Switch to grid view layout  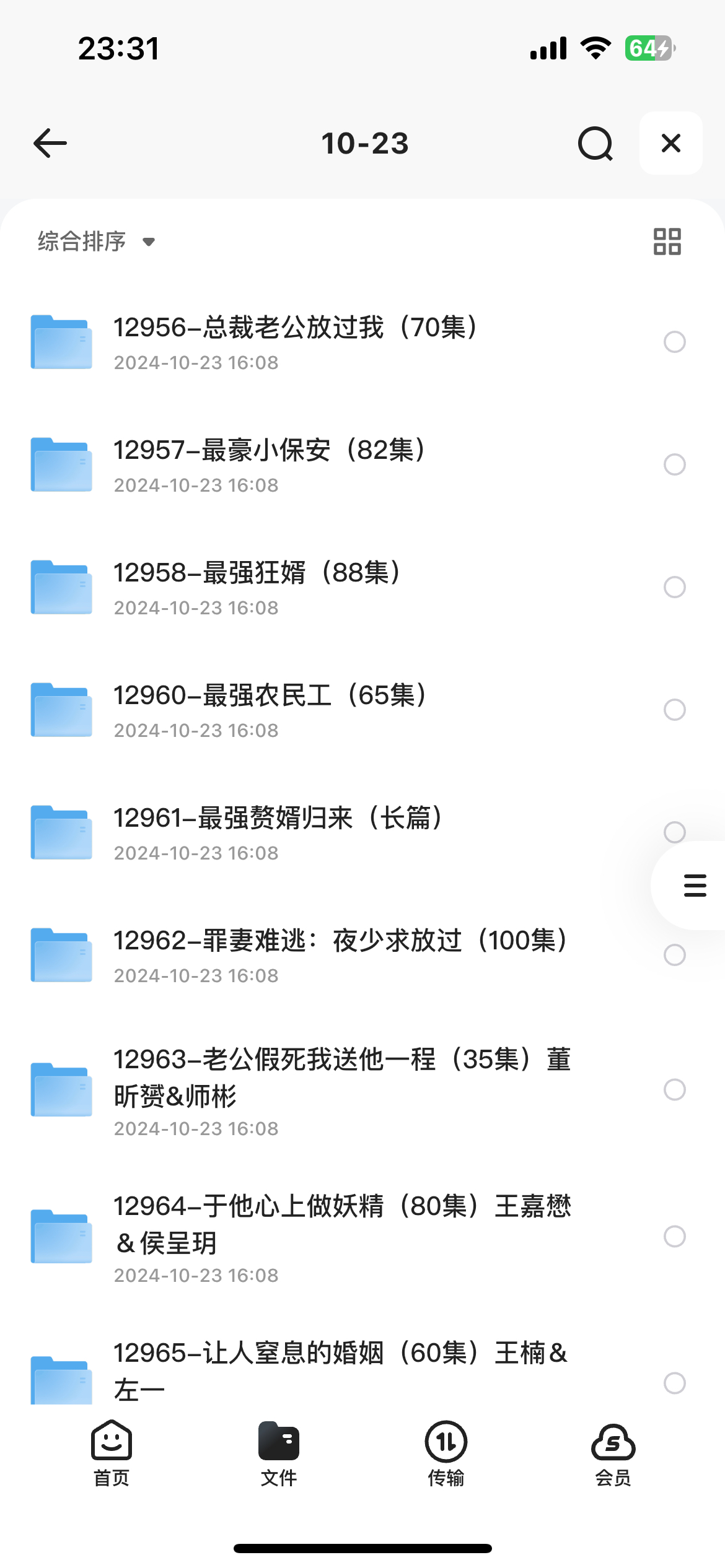pos(667,242)
